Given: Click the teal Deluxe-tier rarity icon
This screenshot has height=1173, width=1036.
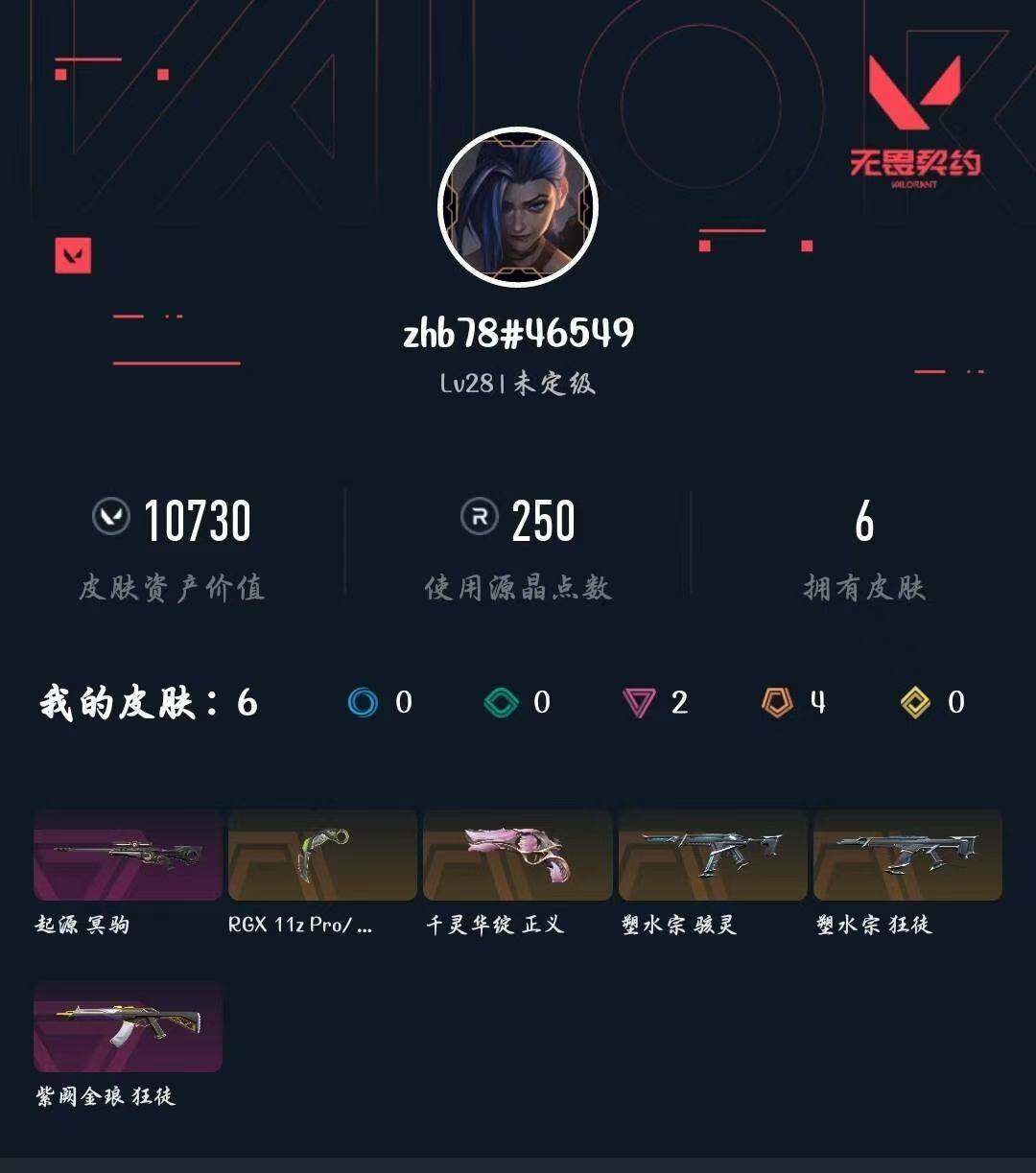Looking at the screenshot, I should click(x=499, y=703).
